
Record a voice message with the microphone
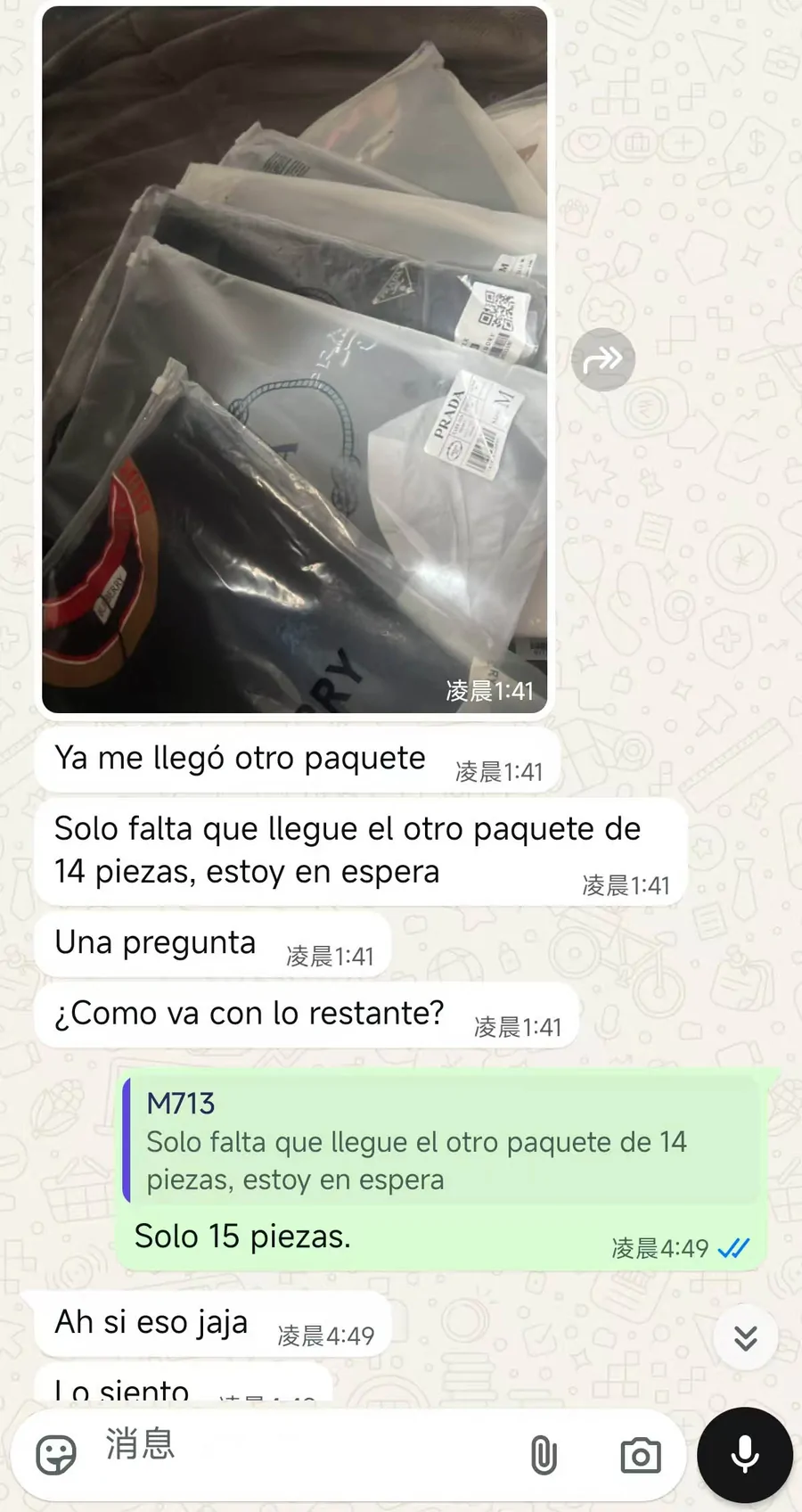(x=745, y=1455)
